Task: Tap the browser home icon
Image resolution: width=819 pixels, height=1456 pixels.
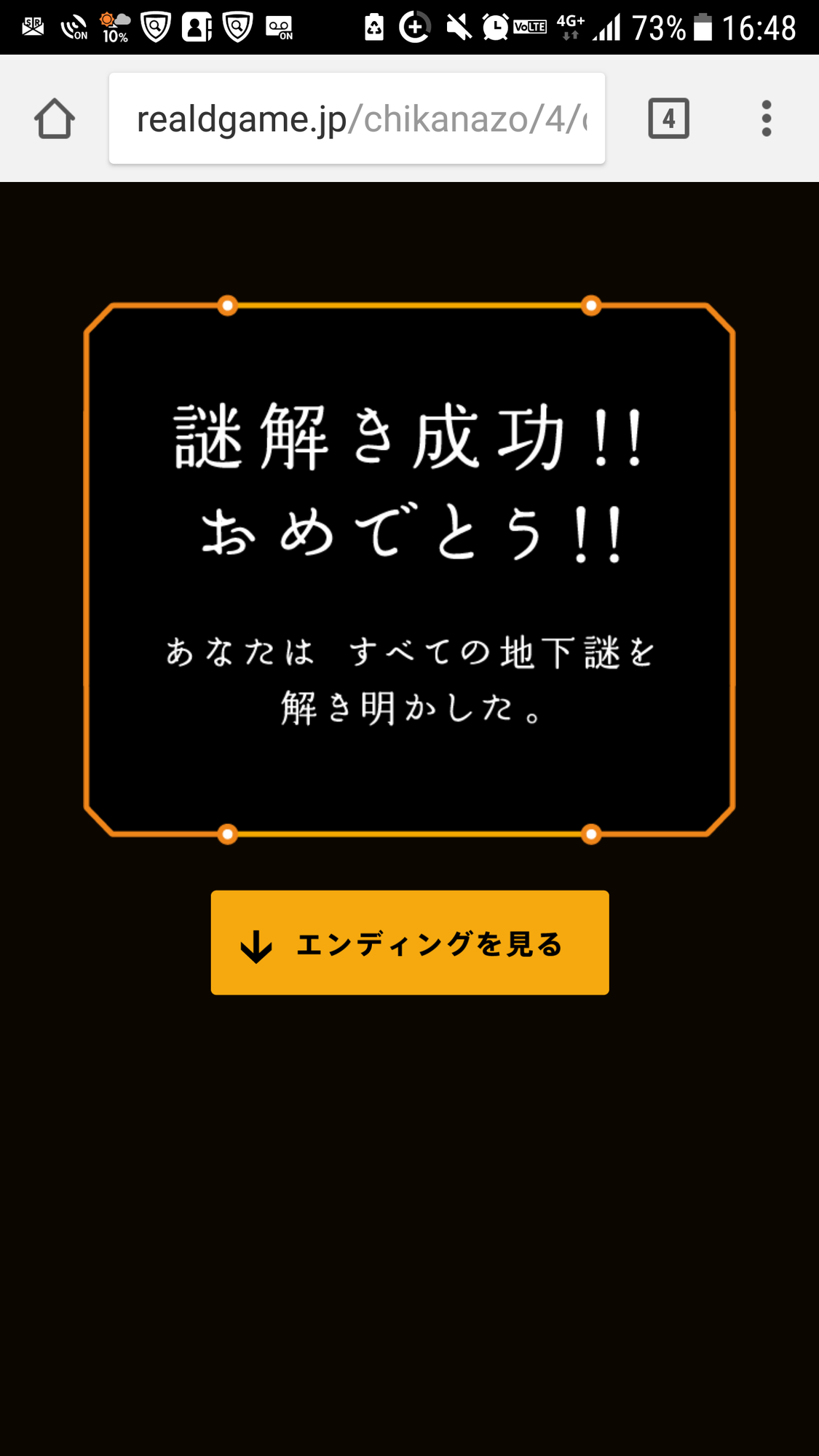Action: point(55,119)
